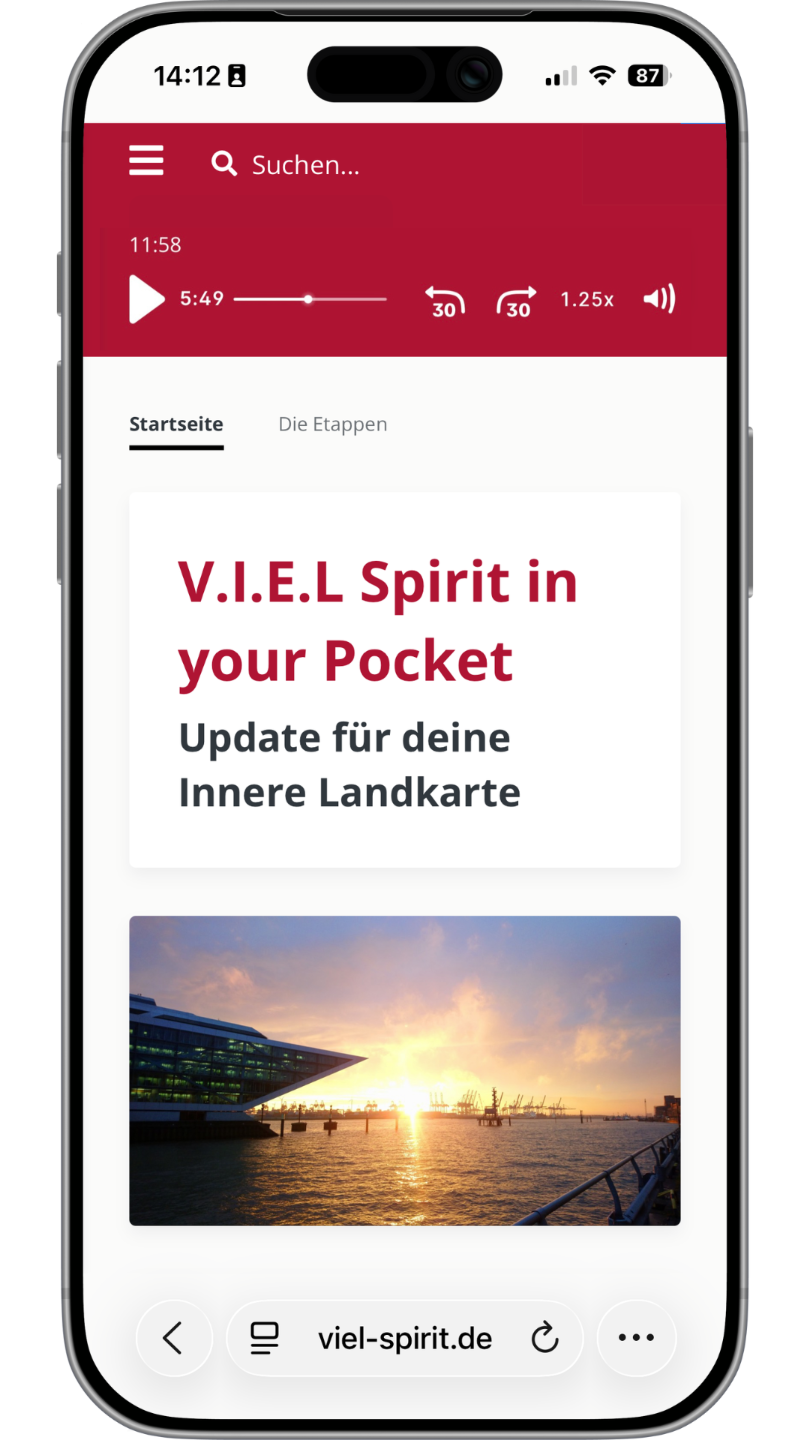Tap the viel-spirit.de address bar
Screen dimensions: 810x1440
click(405, 1338)
